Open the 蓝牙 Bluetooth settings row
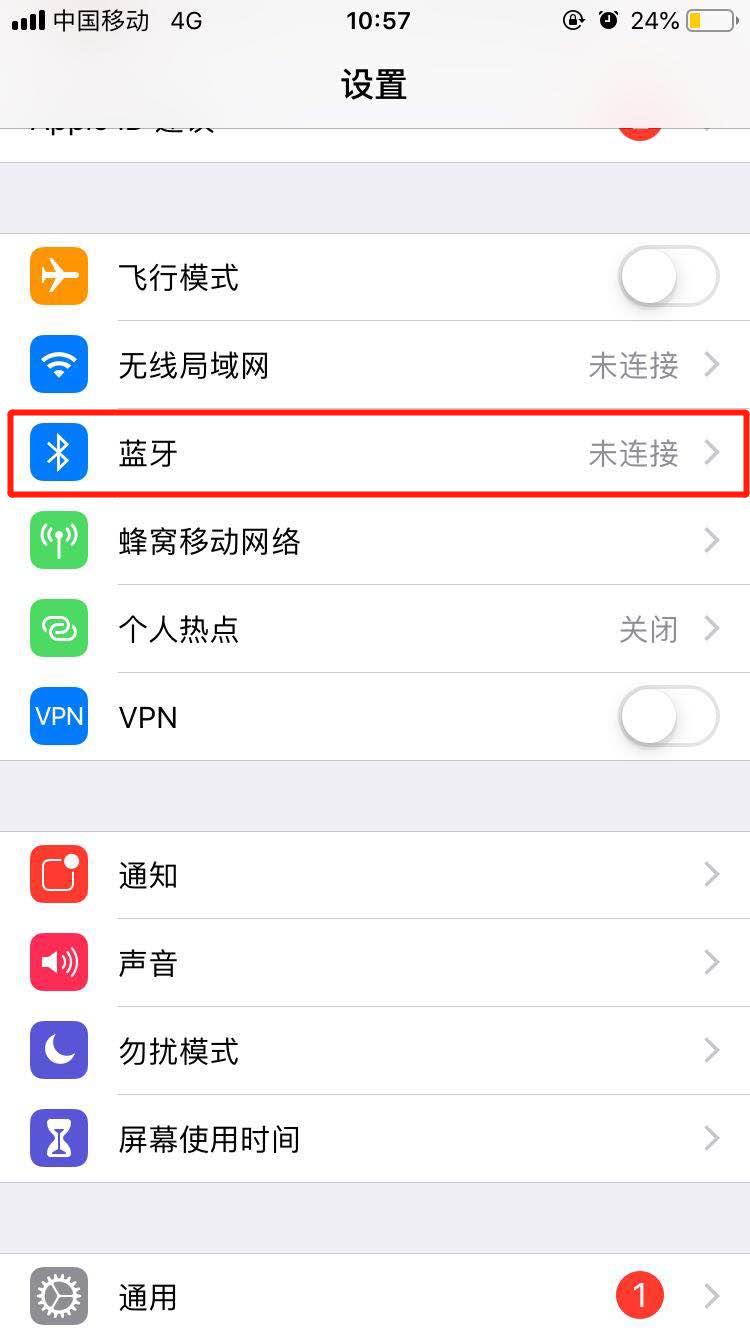The width and height of the screenshot is (750, 1334). point(375,453)
